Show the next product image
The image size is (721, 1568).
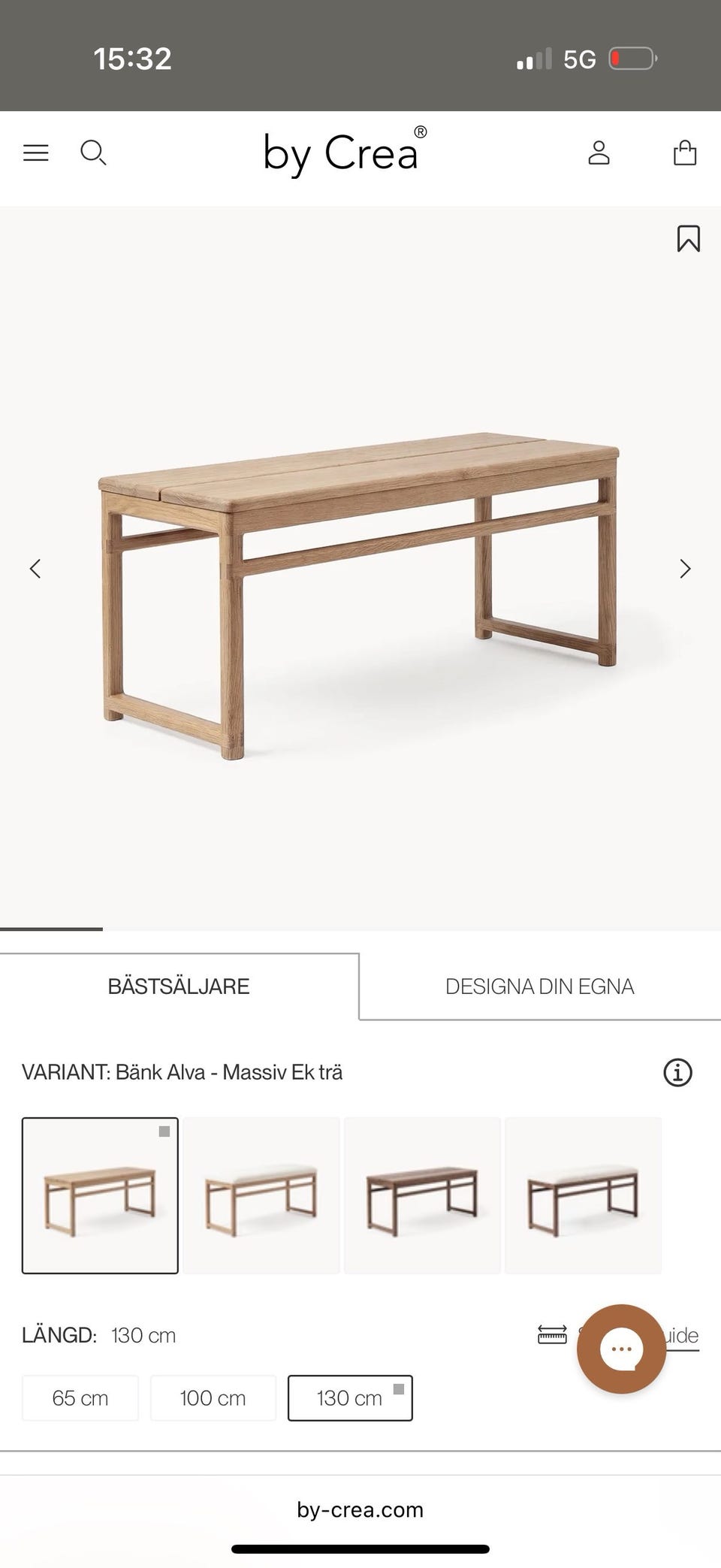coord(685,569)
